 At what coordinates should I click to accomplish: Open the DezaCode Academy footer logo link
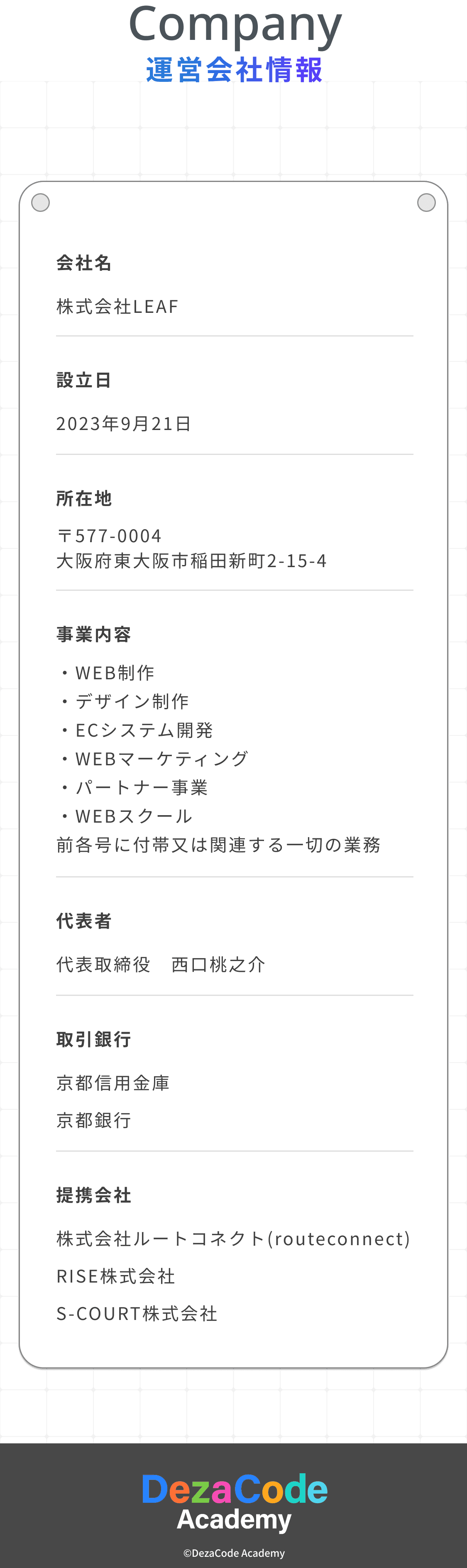click(x=234, y=1501)
